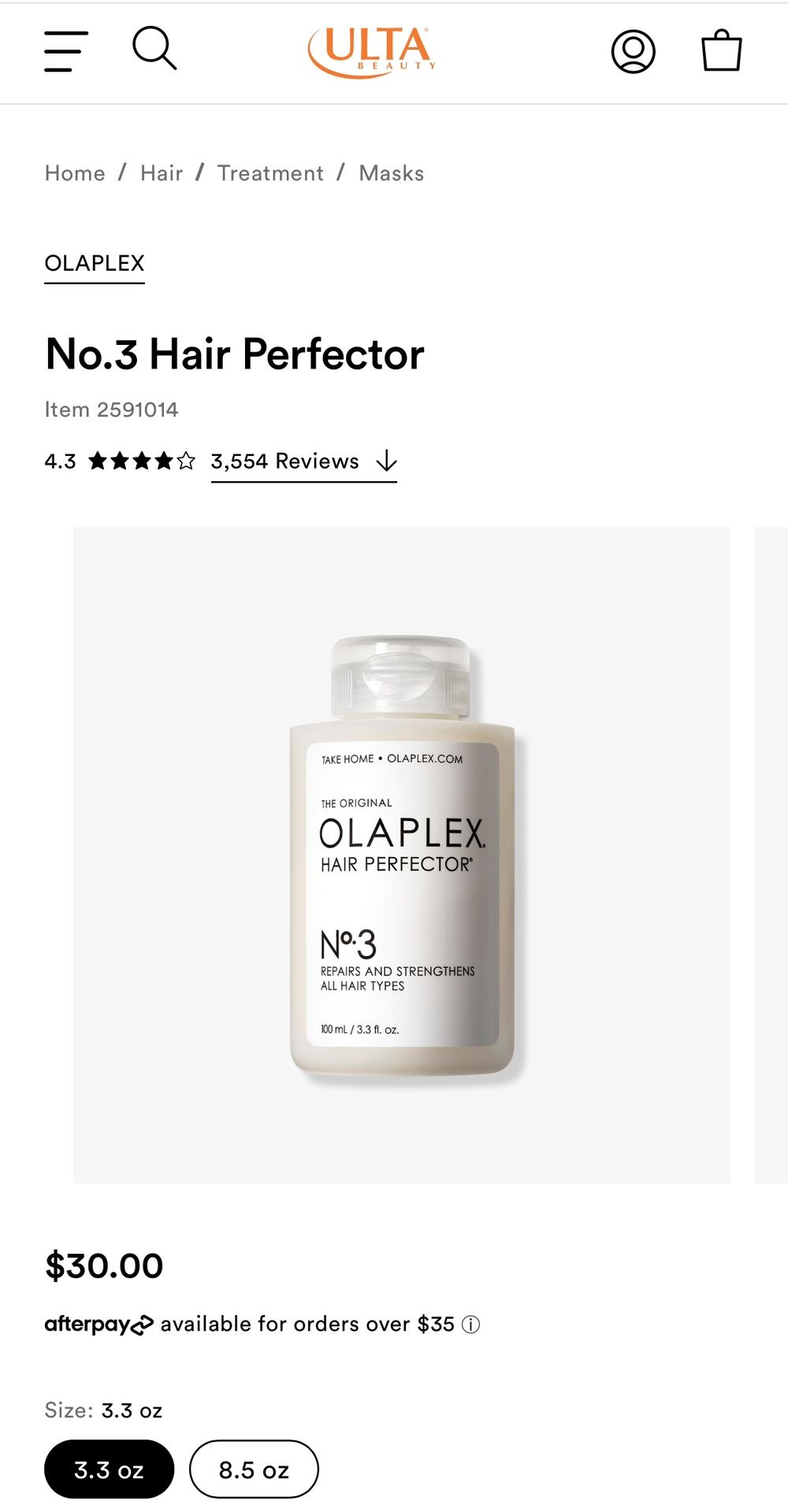The height and width of the screenshot is (1512, 788).
Task: Open the search magnifier icon
Action: 154,49
